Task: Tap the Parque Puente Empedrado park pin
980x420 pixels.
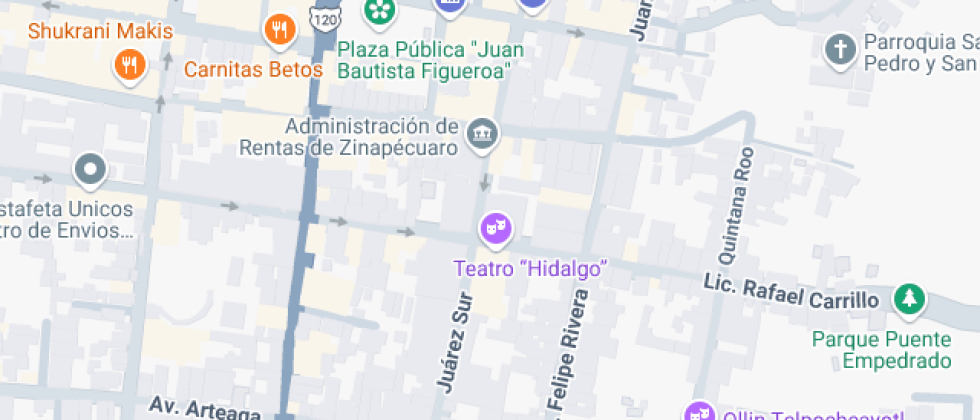Action: point(909,298)
